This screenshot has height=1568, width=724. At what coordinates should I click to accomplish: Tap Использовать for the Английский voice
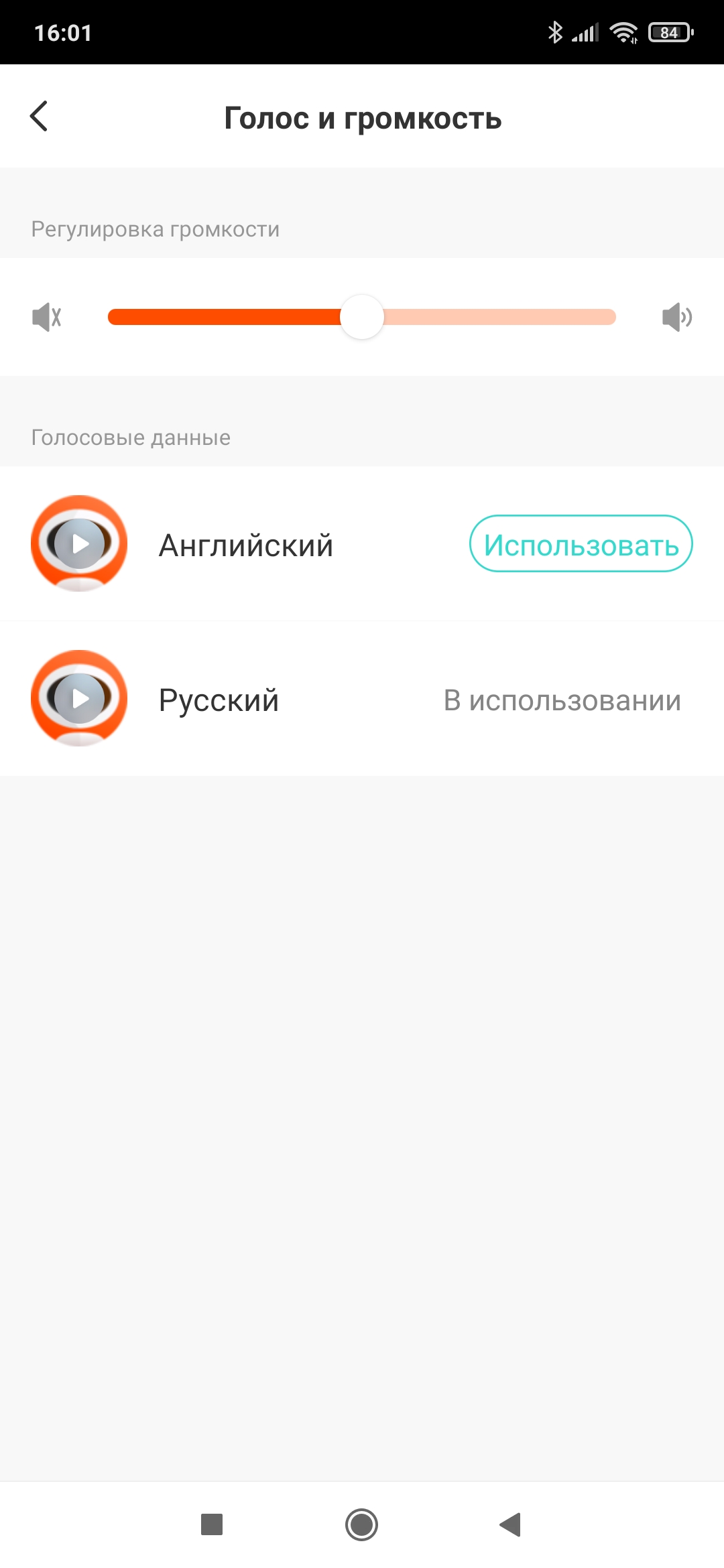click(x=581, y=543)
